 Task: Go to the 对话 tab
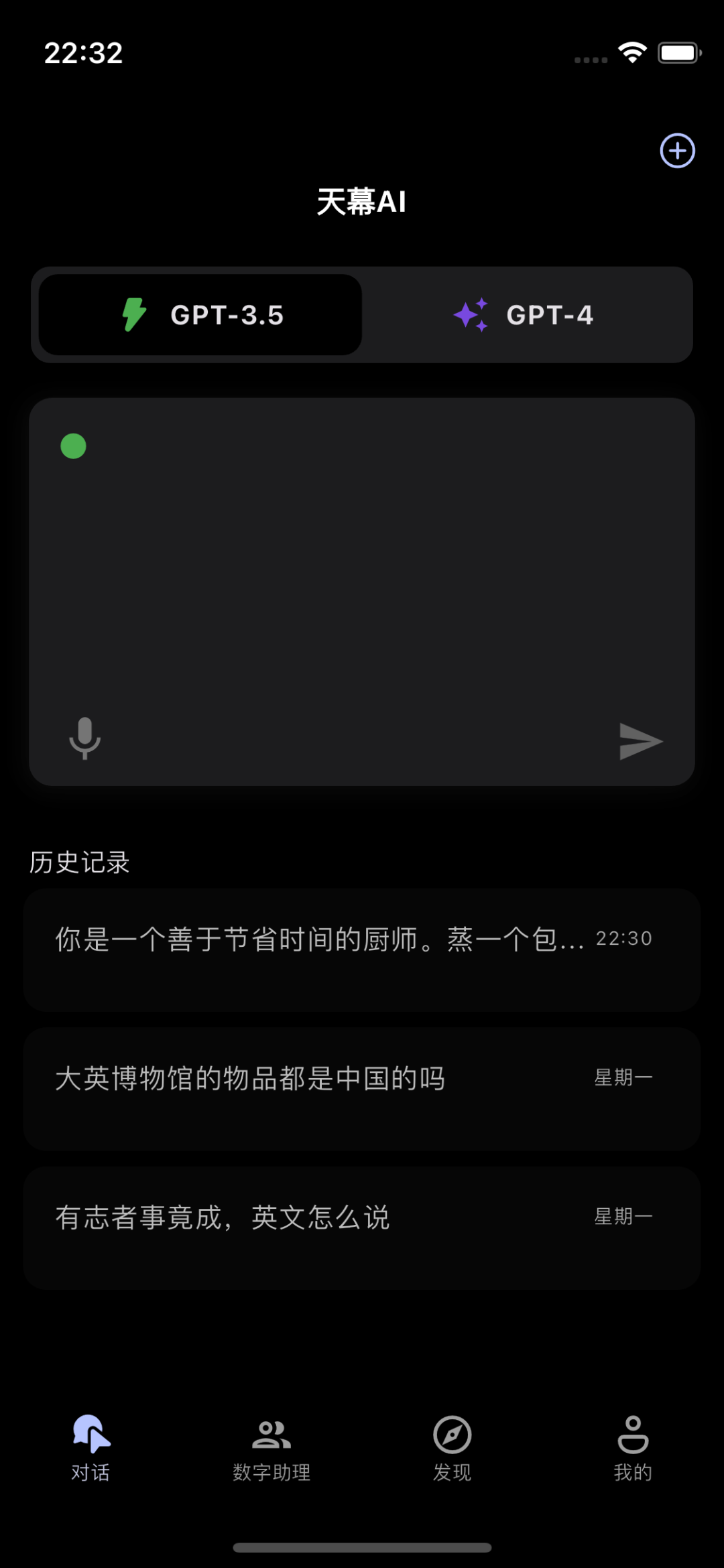(90, 1447)
